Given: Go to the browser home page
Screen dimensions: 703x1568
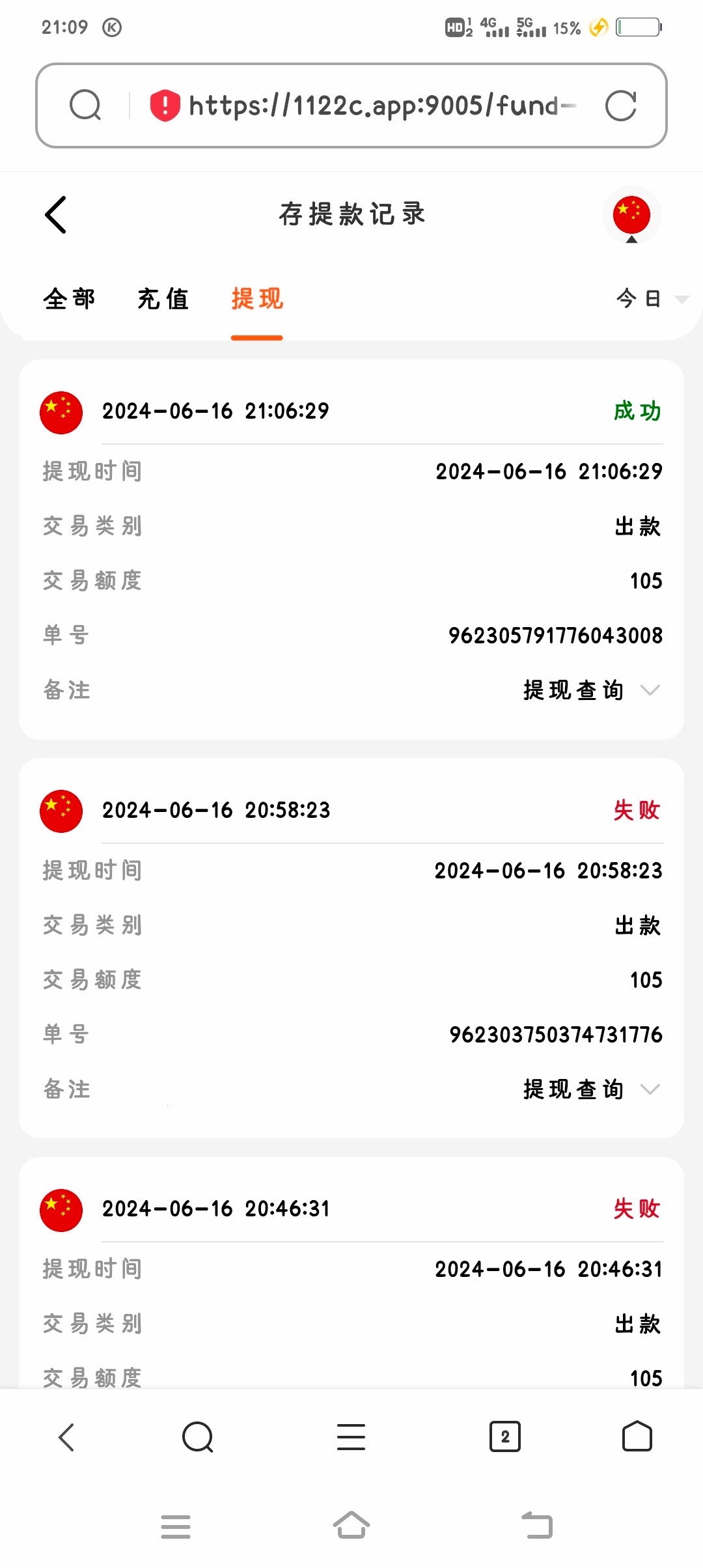Looking at the screenshot, I should (x=637, y=1437).
